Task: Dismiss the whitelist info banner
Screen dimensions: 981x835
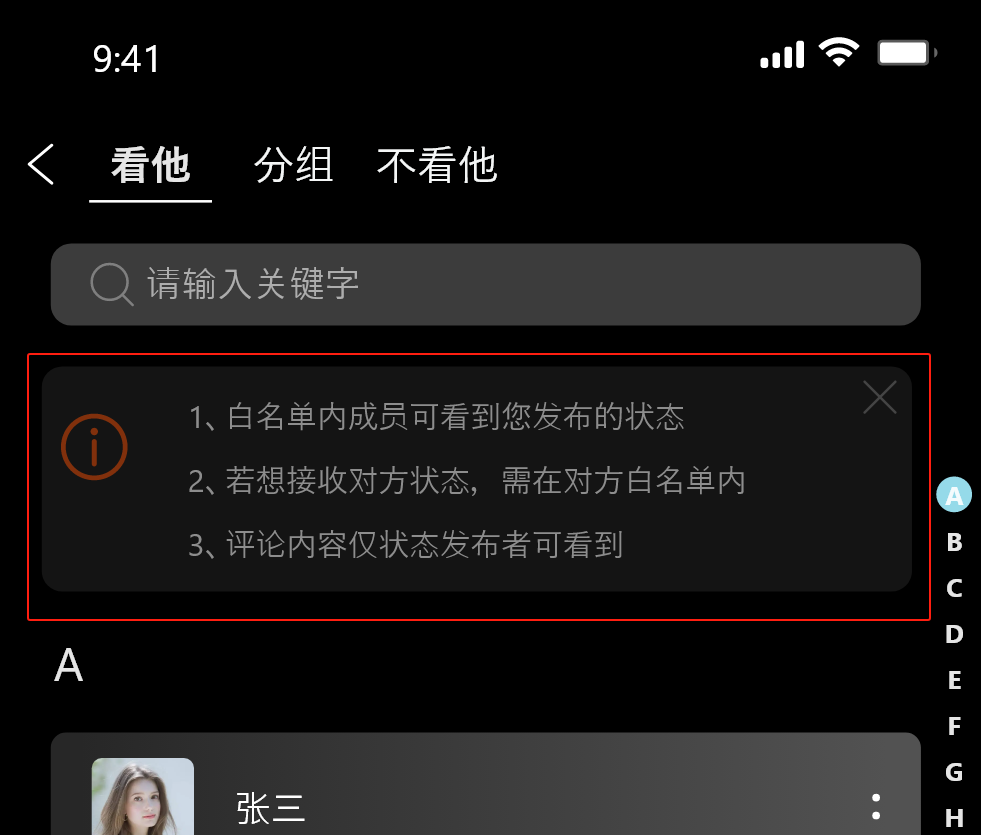Action: click(879, 398)
